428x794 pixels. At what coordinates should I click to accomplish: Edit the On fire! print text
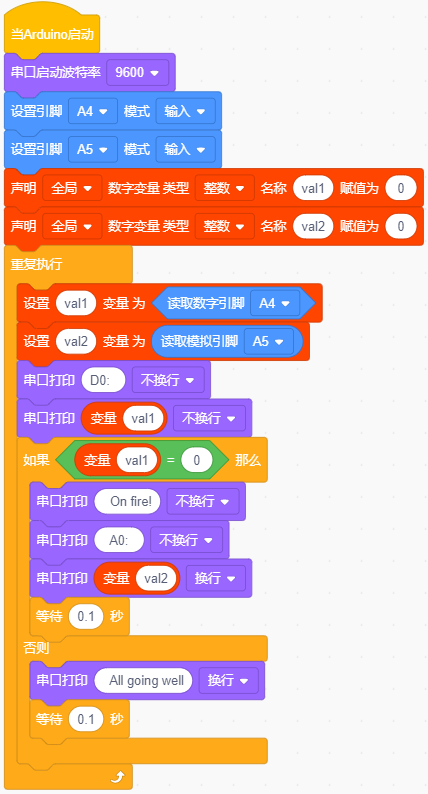click(x=127, y=501)
